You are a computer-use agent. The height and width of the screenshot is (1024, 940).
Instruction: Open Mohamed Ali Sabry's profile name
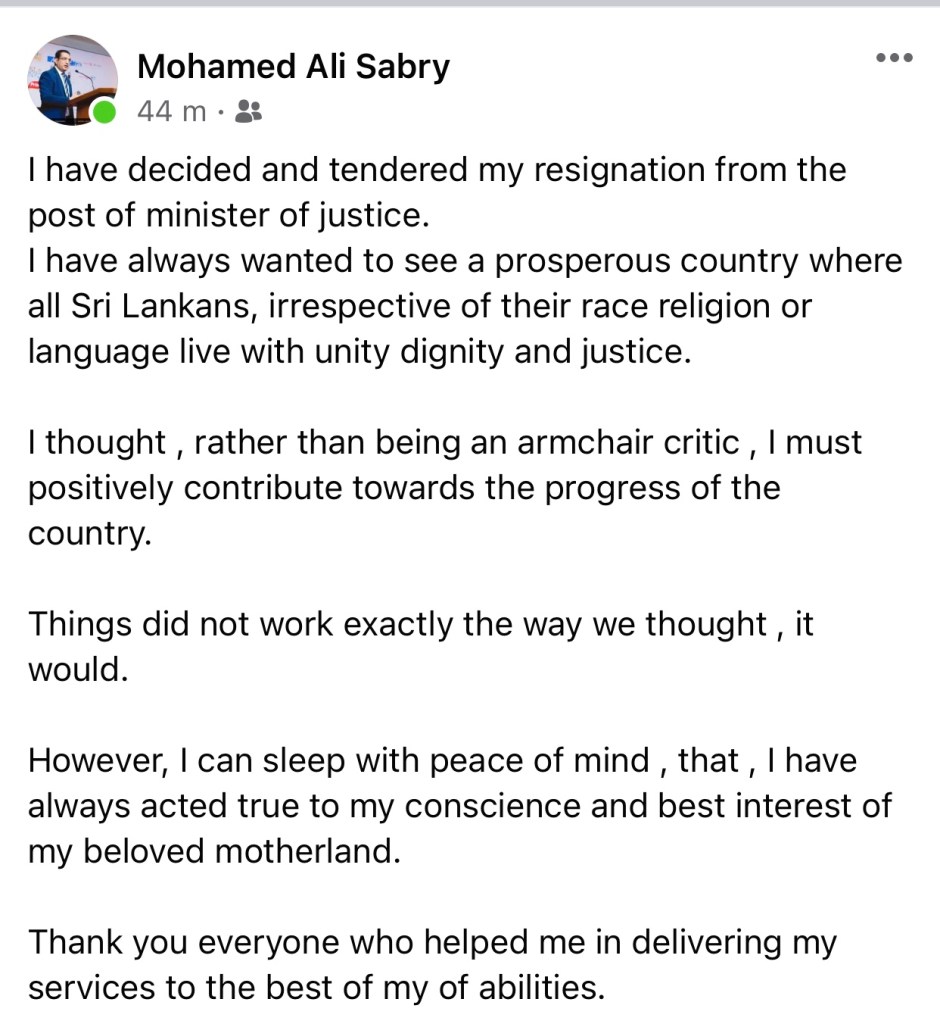click(x=293, y=66)
